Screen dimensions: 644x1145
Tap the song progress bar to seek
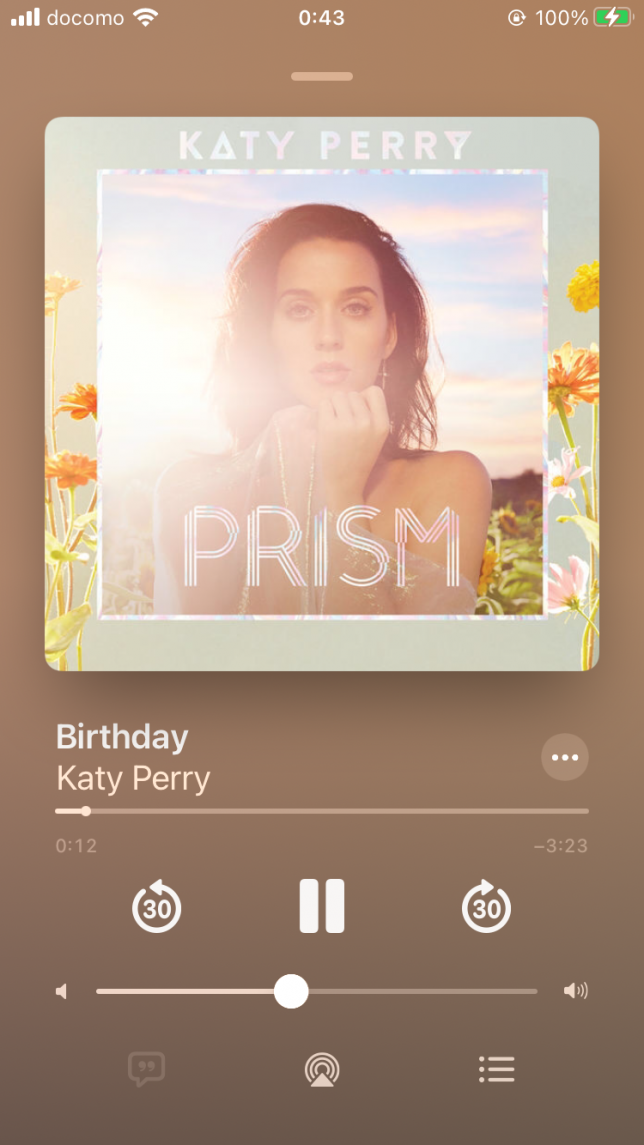[x=322, y=811]
